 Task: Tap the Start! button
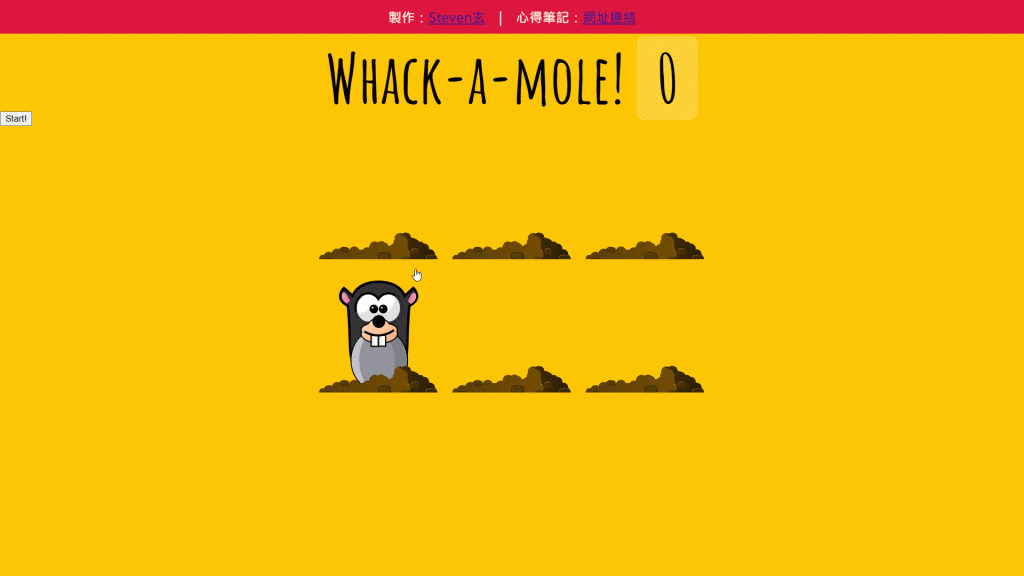[16, 119]
